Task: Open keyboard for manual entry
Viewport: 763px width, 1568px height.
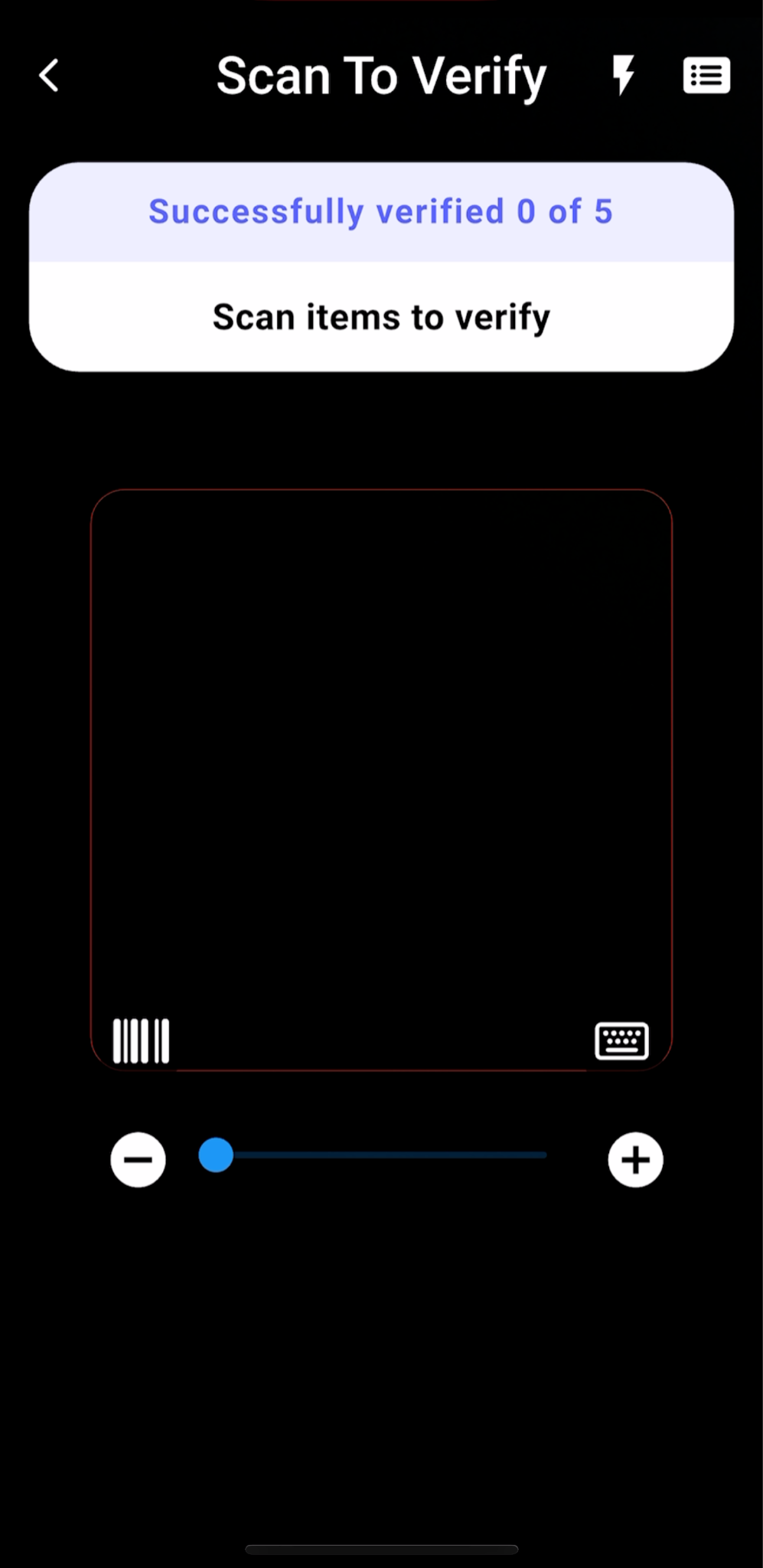Action: click(621, 1040)
